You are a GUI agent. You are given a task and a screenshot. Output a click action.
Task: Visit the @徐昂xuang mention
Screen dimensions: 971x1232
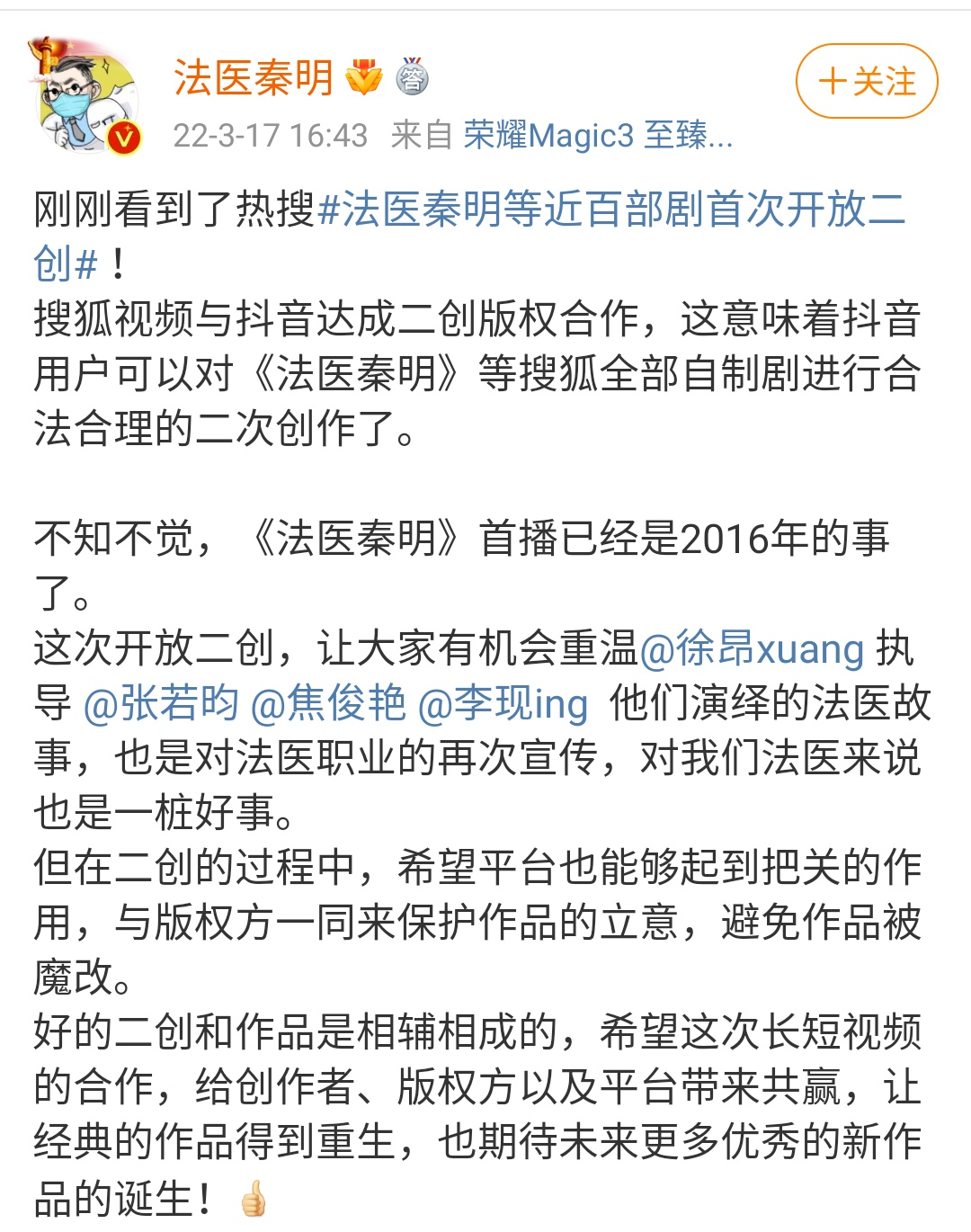(752, 648)
